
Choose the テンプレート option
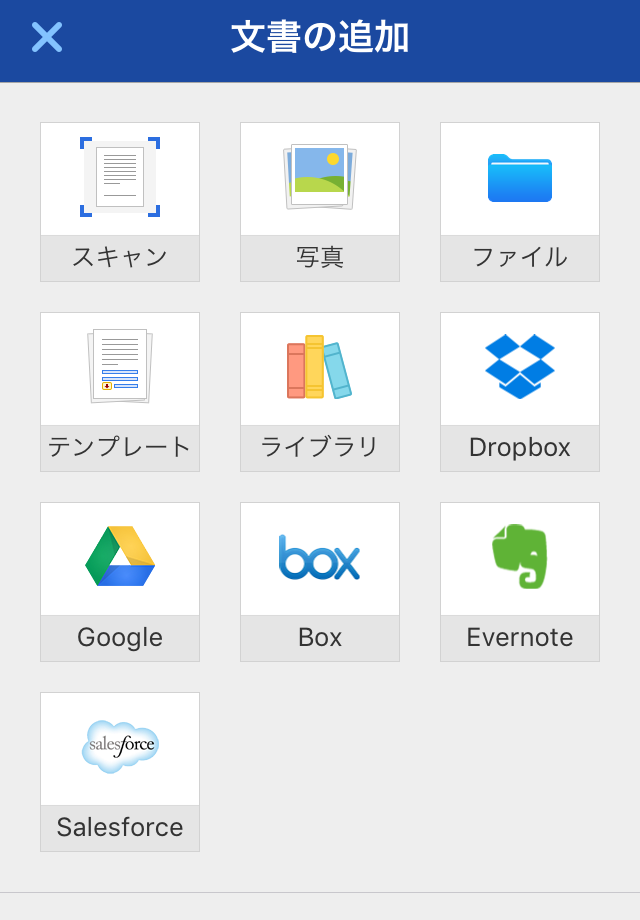[120, 391]
